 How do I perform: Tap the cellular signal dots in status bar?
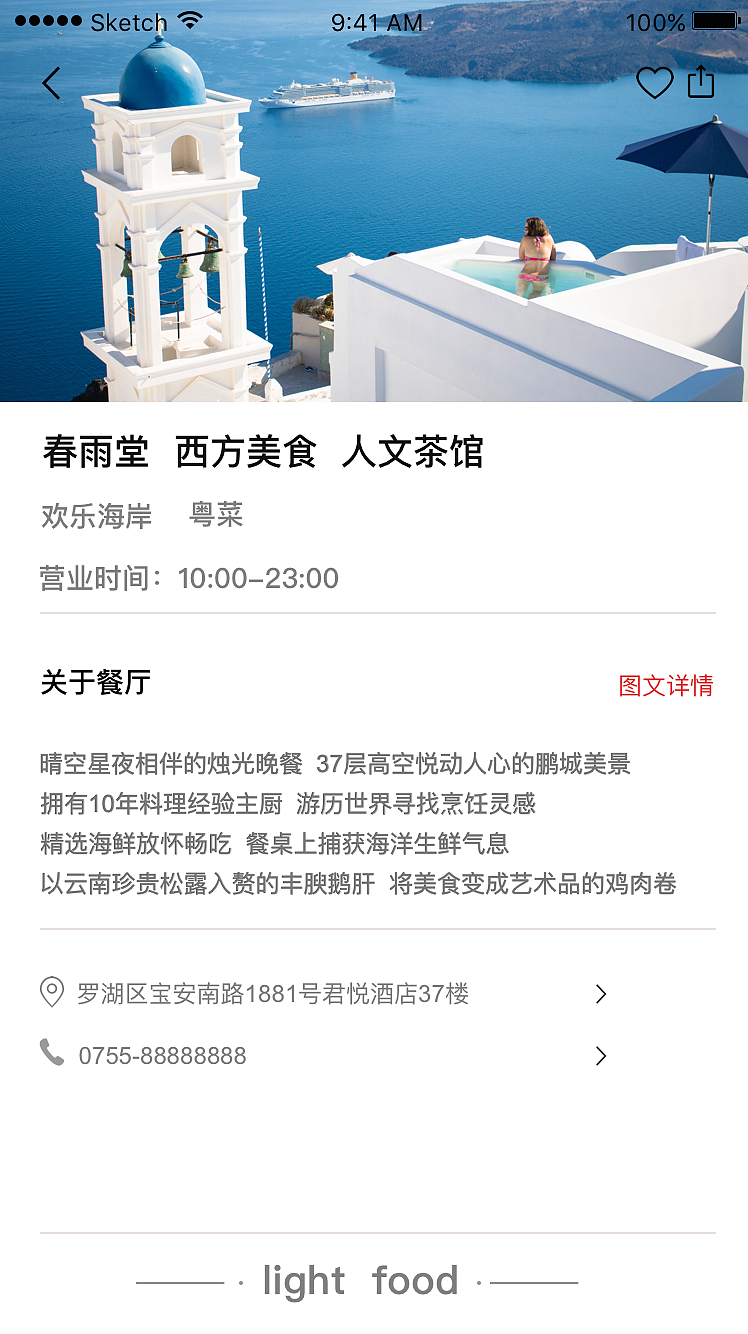pyautogui.click(x=48, y=18)
